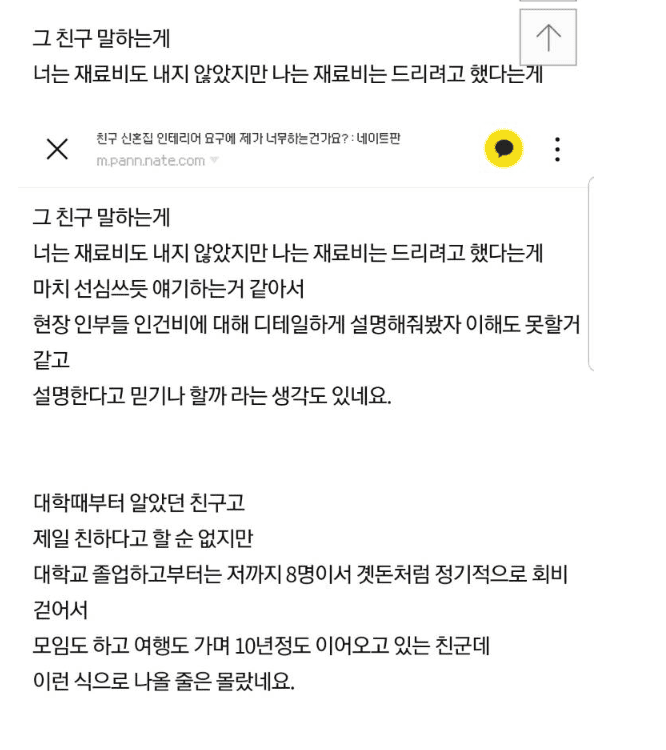Close the in-app browser page
The height and width of the screenshot is (750, 666).
(x=58, y=149)
